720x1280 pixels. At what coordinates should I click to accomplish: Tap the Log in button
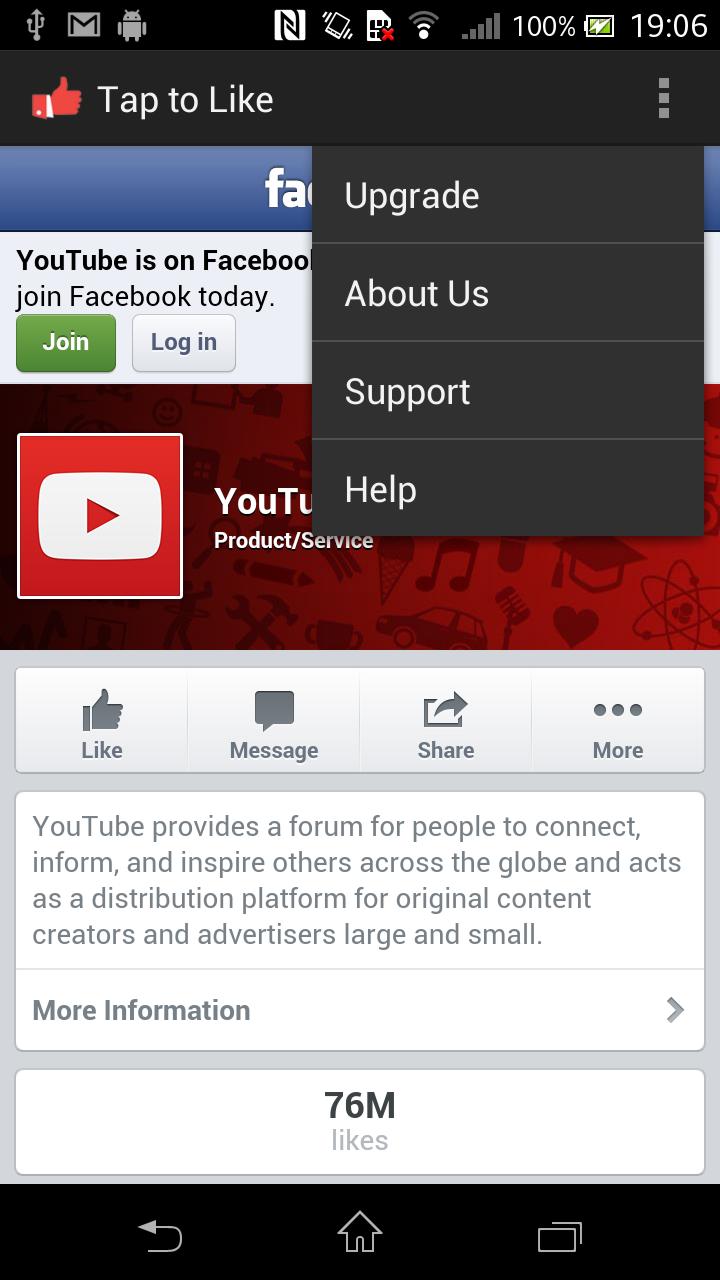(184, 342)
